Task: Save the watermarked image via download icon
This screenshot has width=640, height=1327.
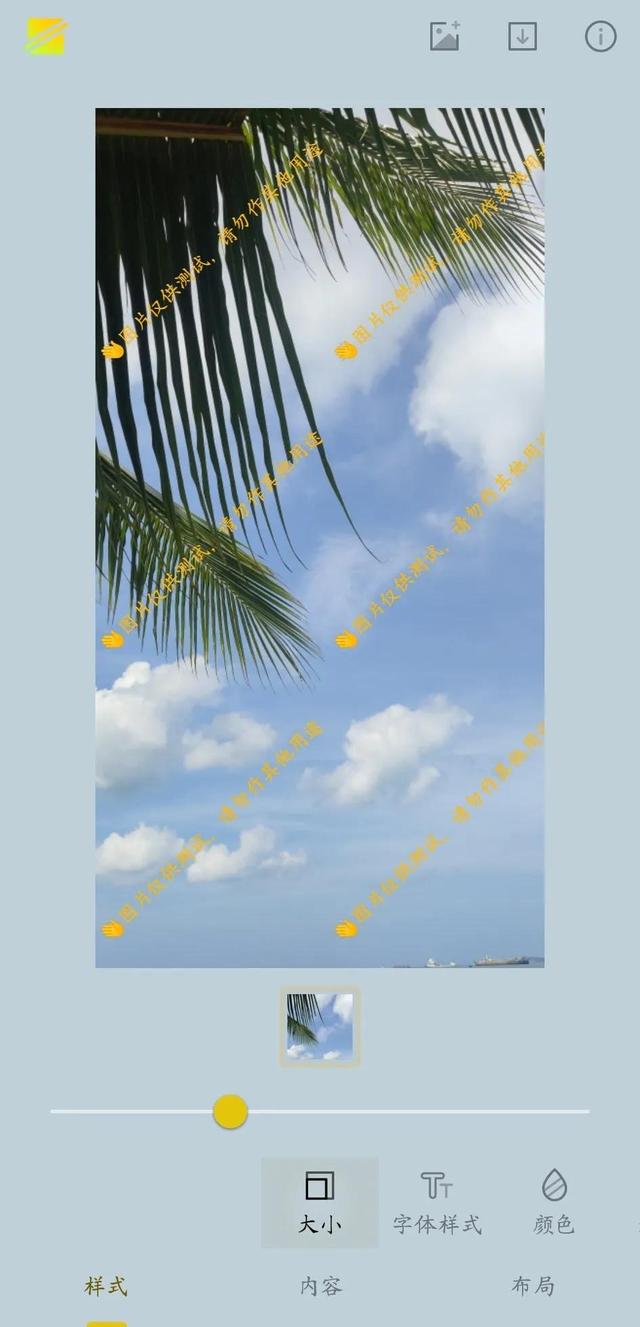Action: (x=522, y=37)
